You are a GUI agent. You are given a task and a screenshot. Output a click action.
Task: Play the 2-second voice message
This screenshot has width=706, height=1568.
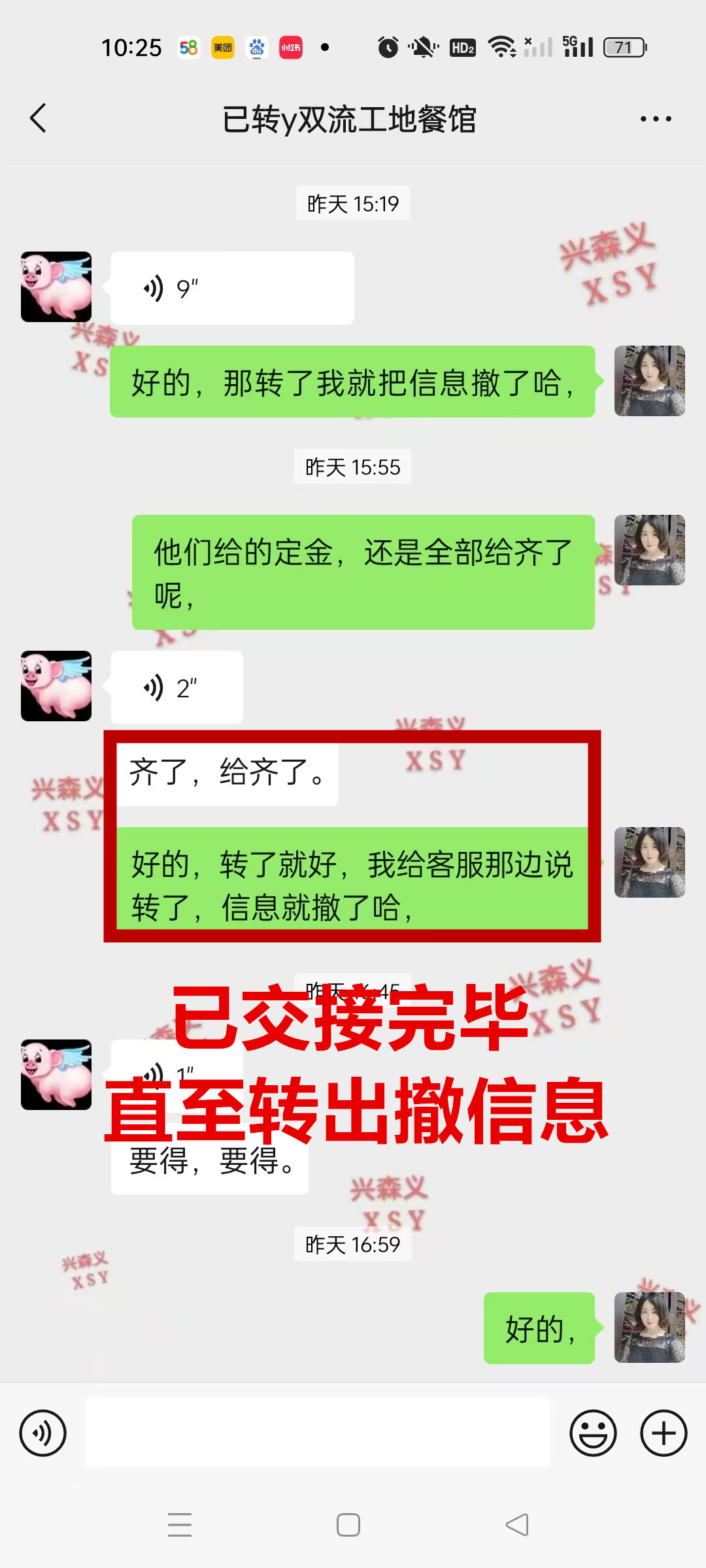pyautogui.click(x=176, y=687)
